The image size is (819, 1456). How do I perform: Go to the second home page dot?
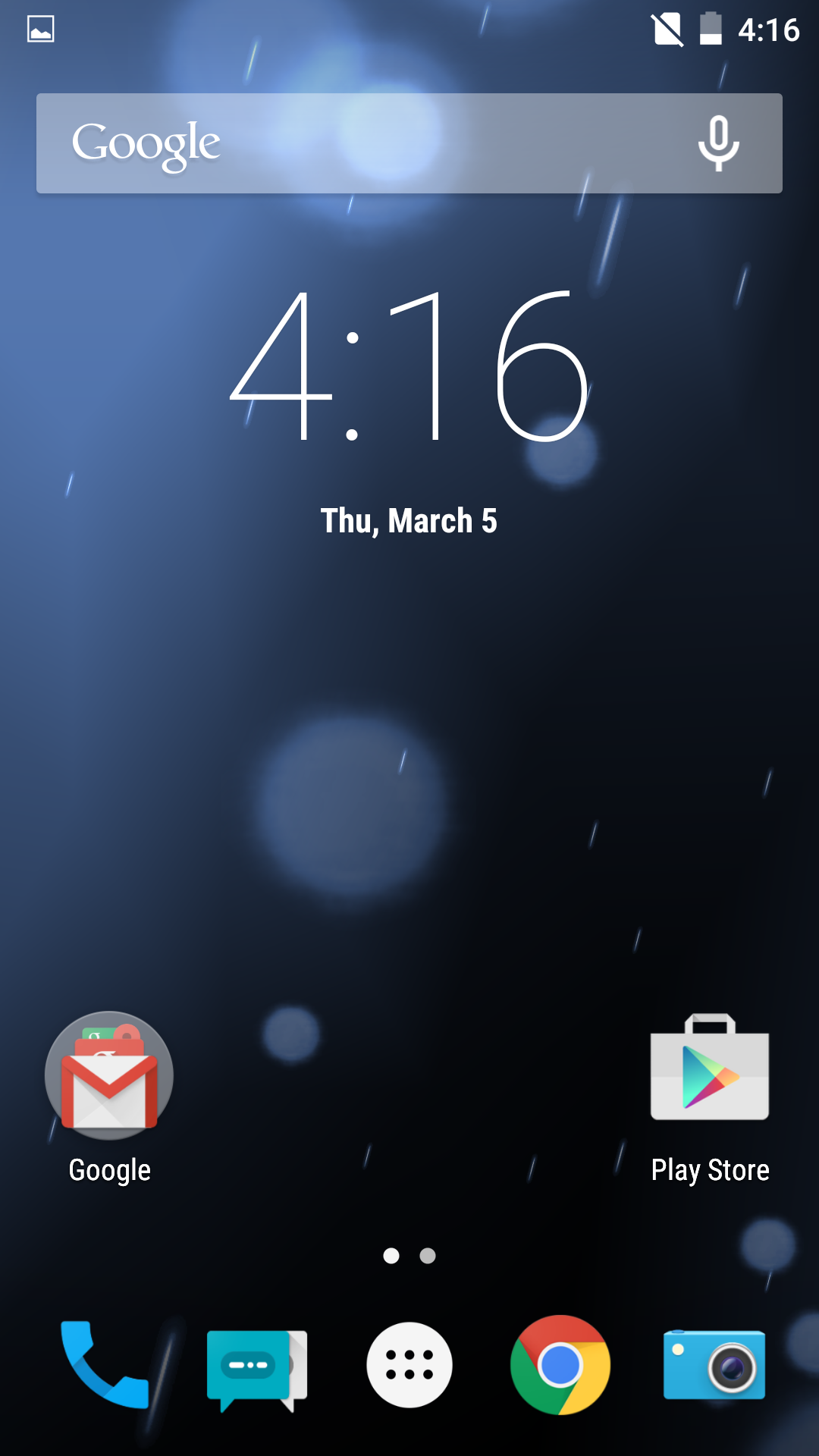point(428,1256)
